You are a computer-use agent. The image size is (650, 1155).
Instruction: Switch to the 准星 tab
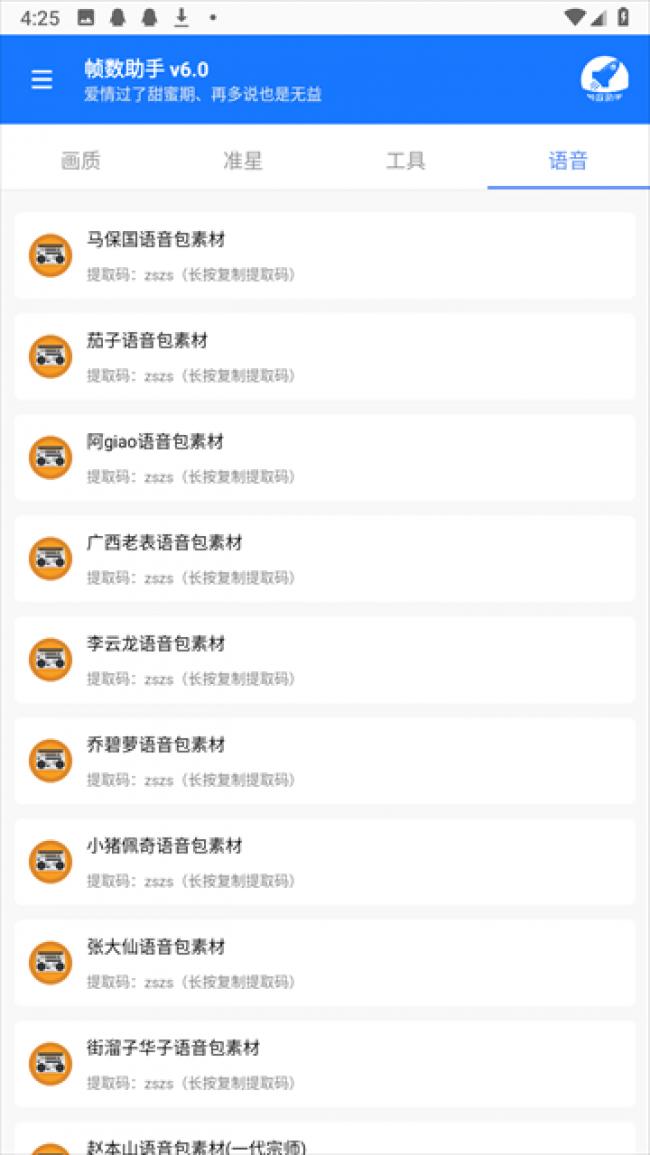tap(243, 160)
